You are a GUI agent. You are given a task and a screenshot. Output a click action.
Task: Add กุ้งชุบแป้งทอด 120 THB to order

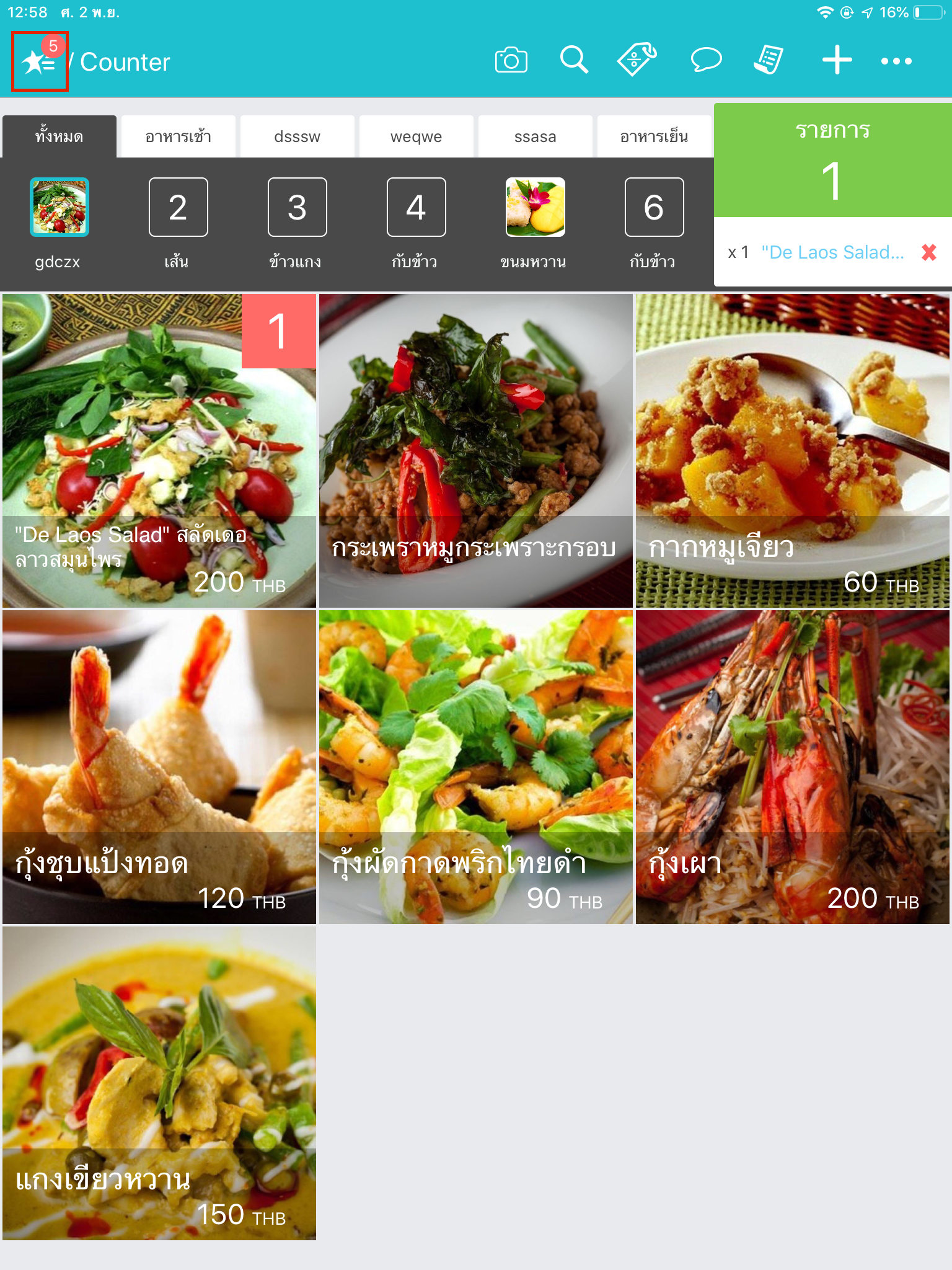click(159, 767)
